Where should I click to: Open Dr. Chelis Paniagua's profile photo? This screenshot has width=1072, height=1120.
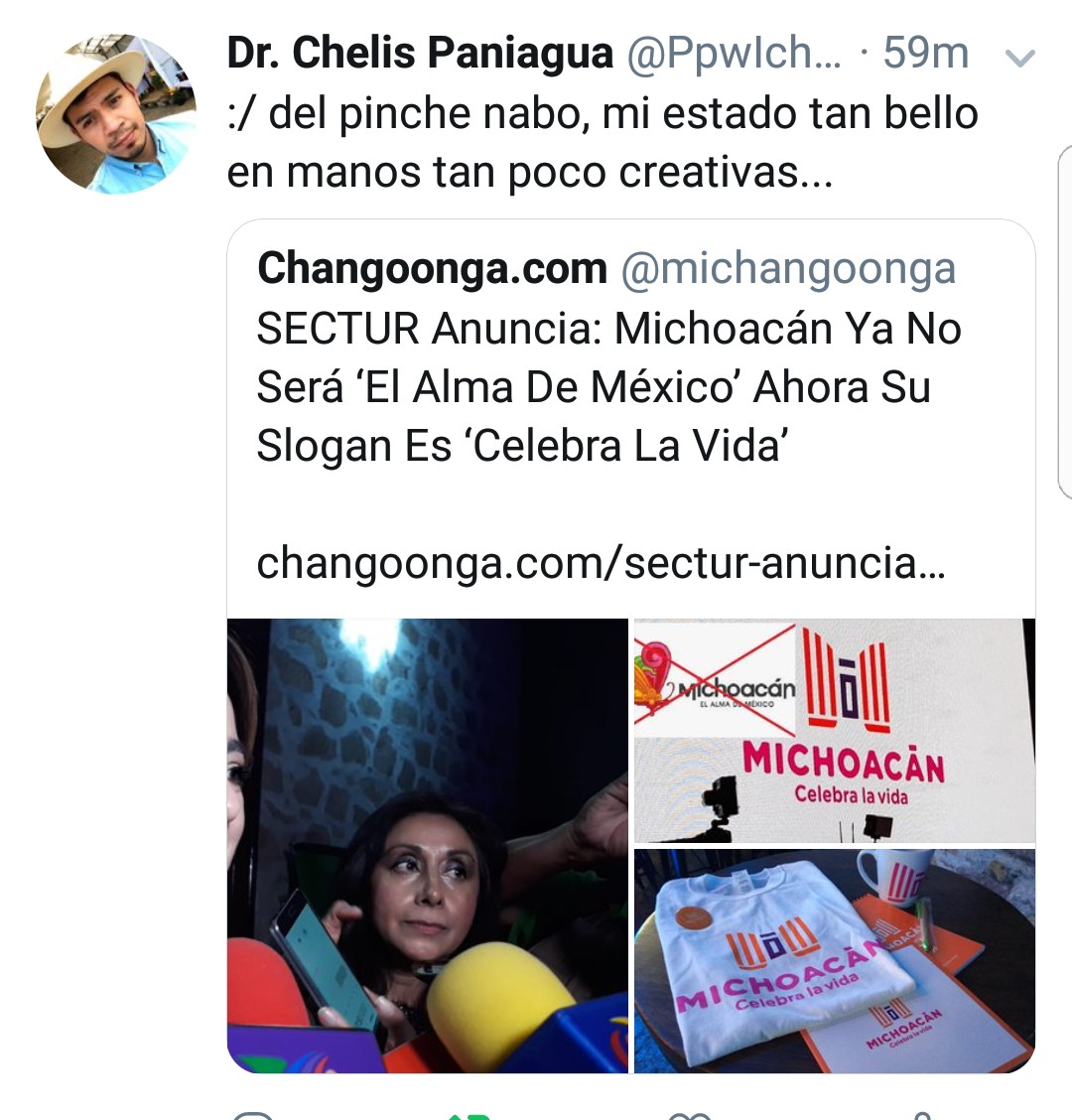coord(116,113)
